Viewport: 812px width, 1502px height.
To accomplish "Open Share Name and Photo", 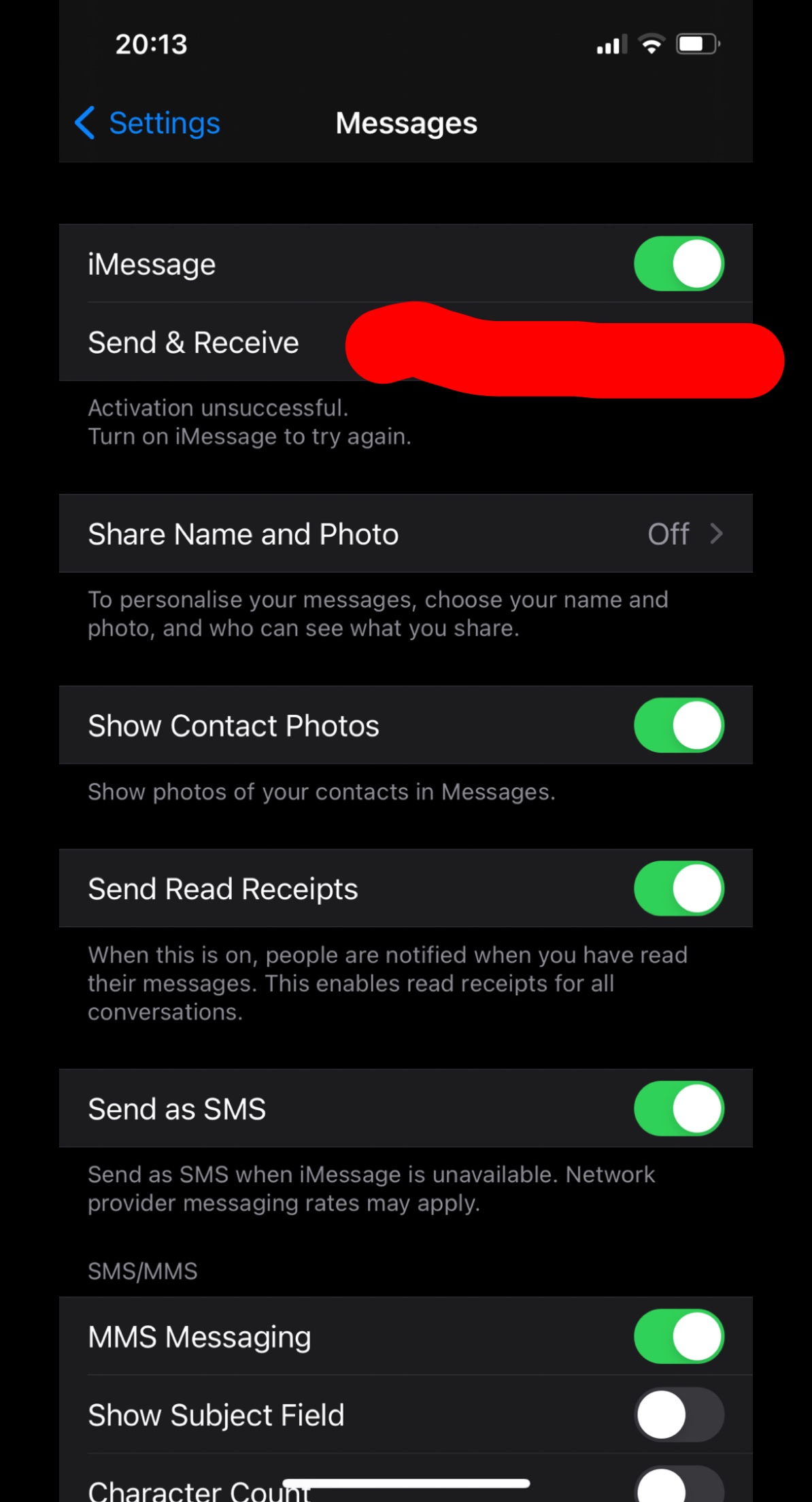I will (x=405, y=534).
